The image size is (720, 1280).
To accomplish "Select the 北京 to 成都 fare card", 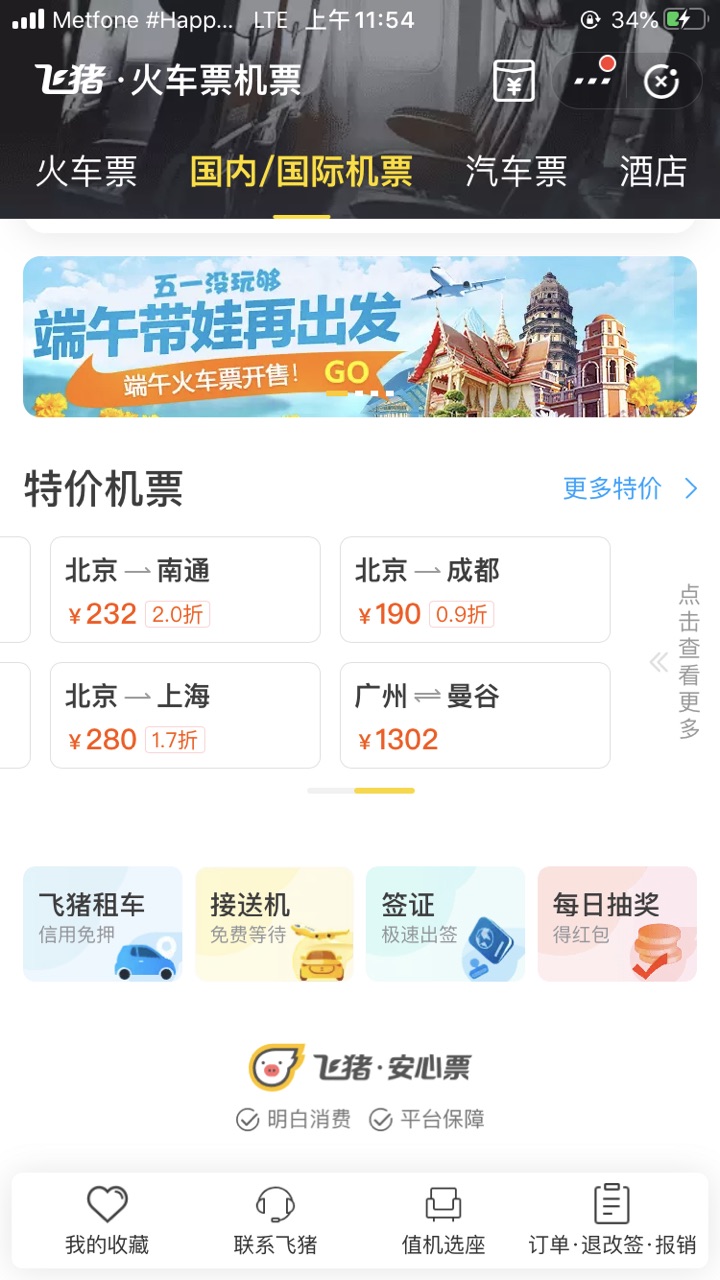I will [475, 590].
